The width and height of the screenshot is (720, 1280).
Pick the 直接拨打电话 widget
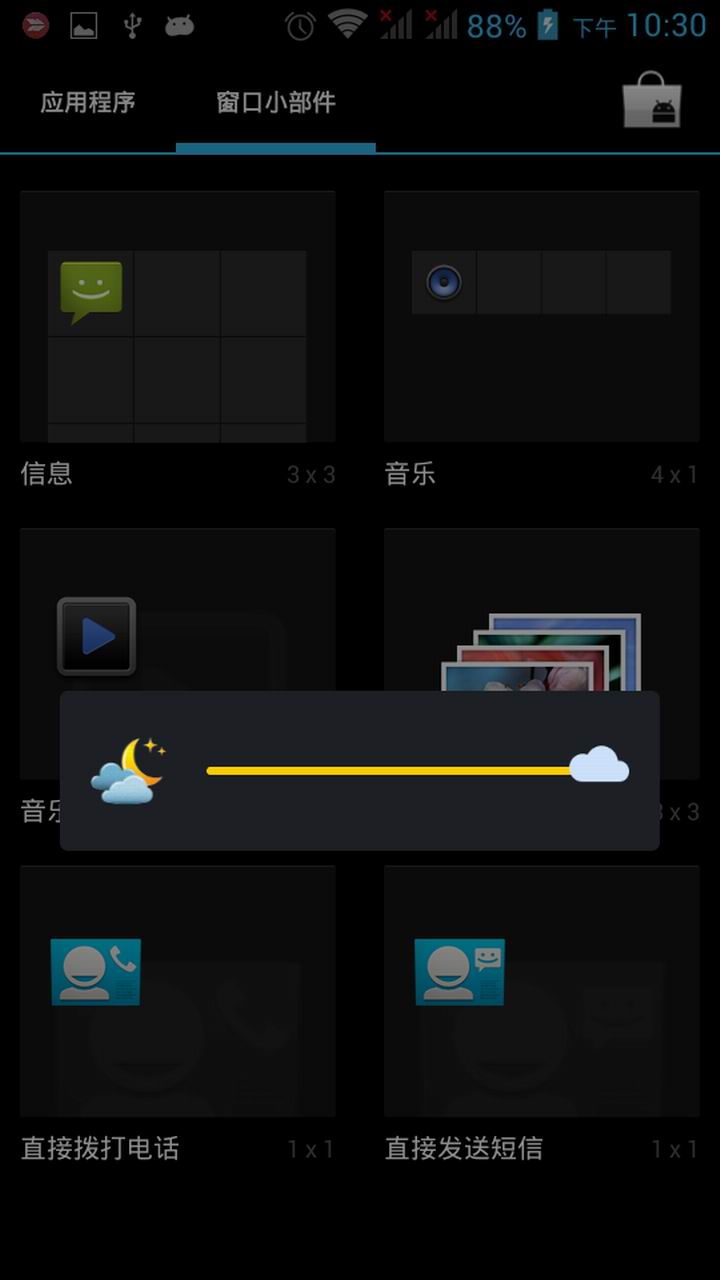(177, 991)
